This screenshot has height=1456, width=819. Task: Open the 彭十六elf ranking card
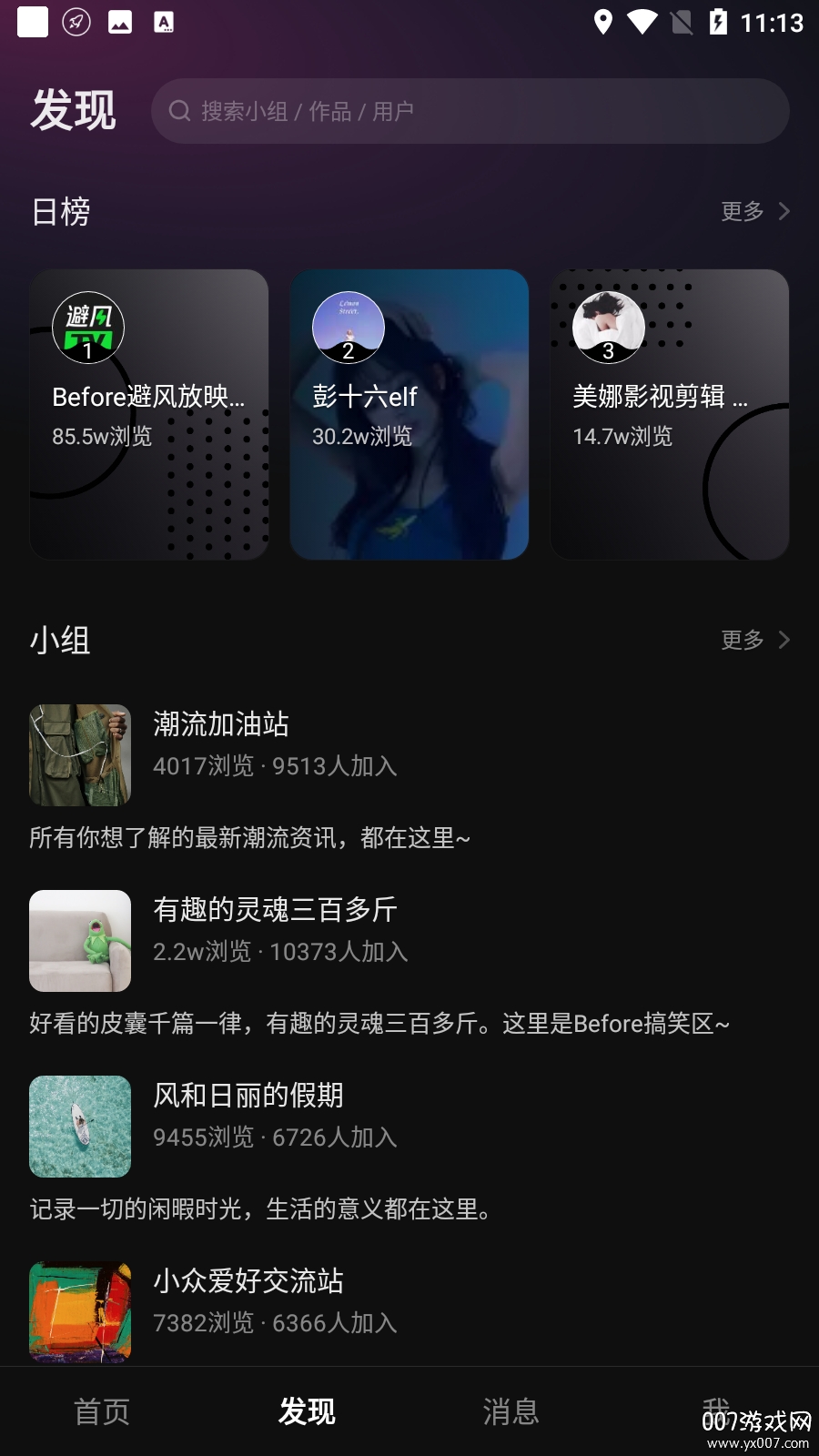409,414
